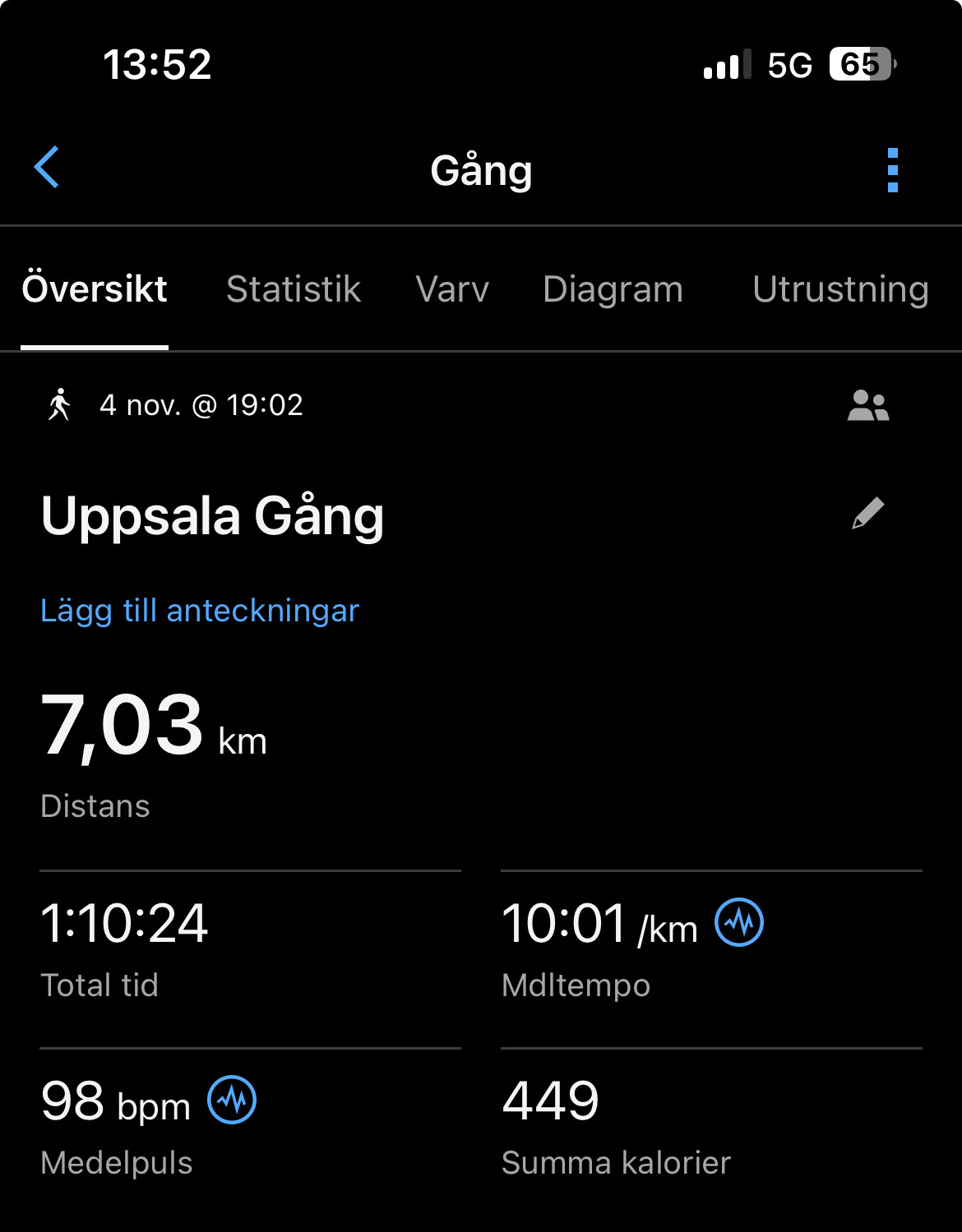Open the Diagram tab
Viewport: 962px width, 1232px height.
tap(613, 289)
